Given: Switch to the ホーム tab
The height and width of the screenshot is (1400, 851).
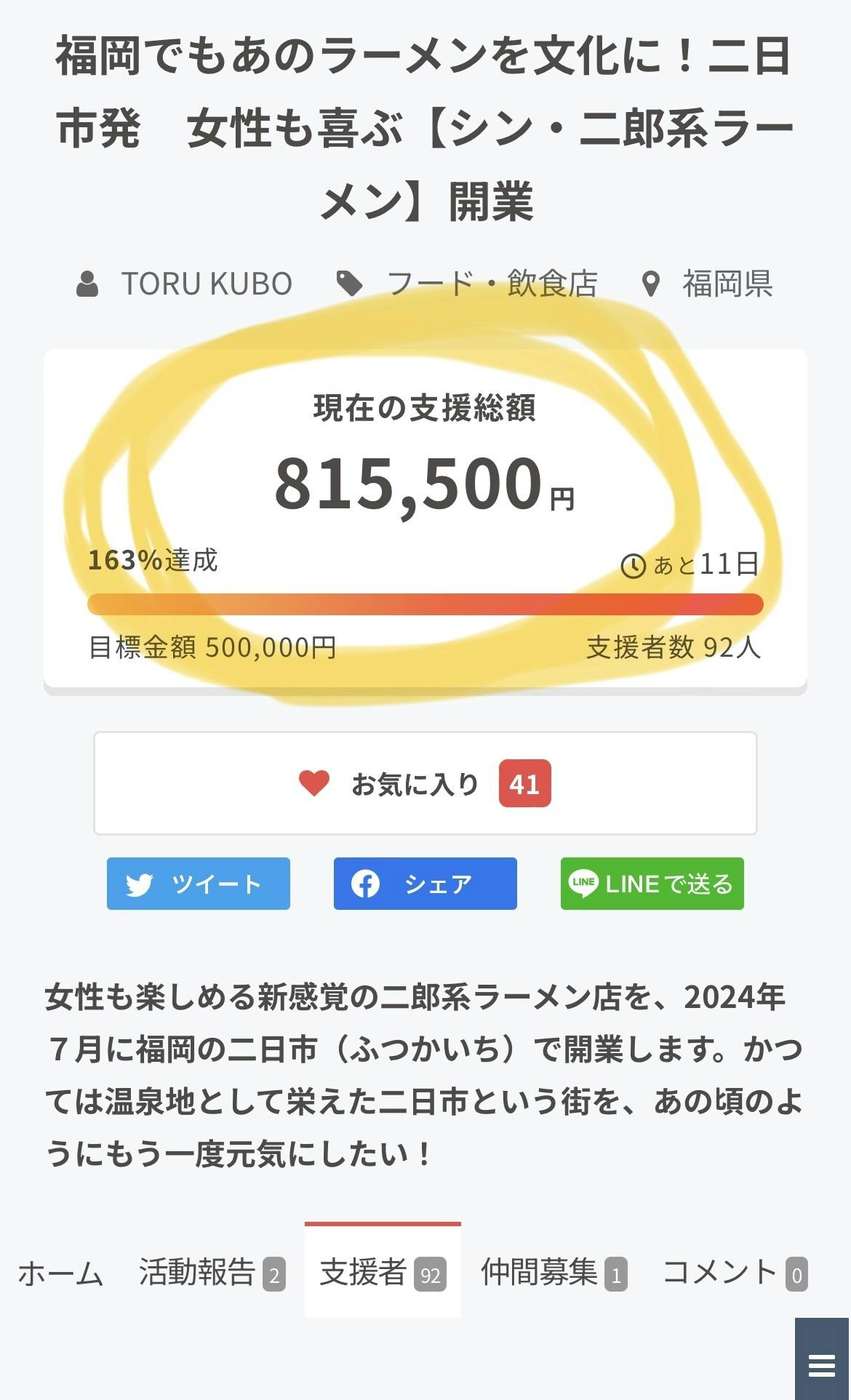Looking at the screenshot, I should (x=60, y=1273).
